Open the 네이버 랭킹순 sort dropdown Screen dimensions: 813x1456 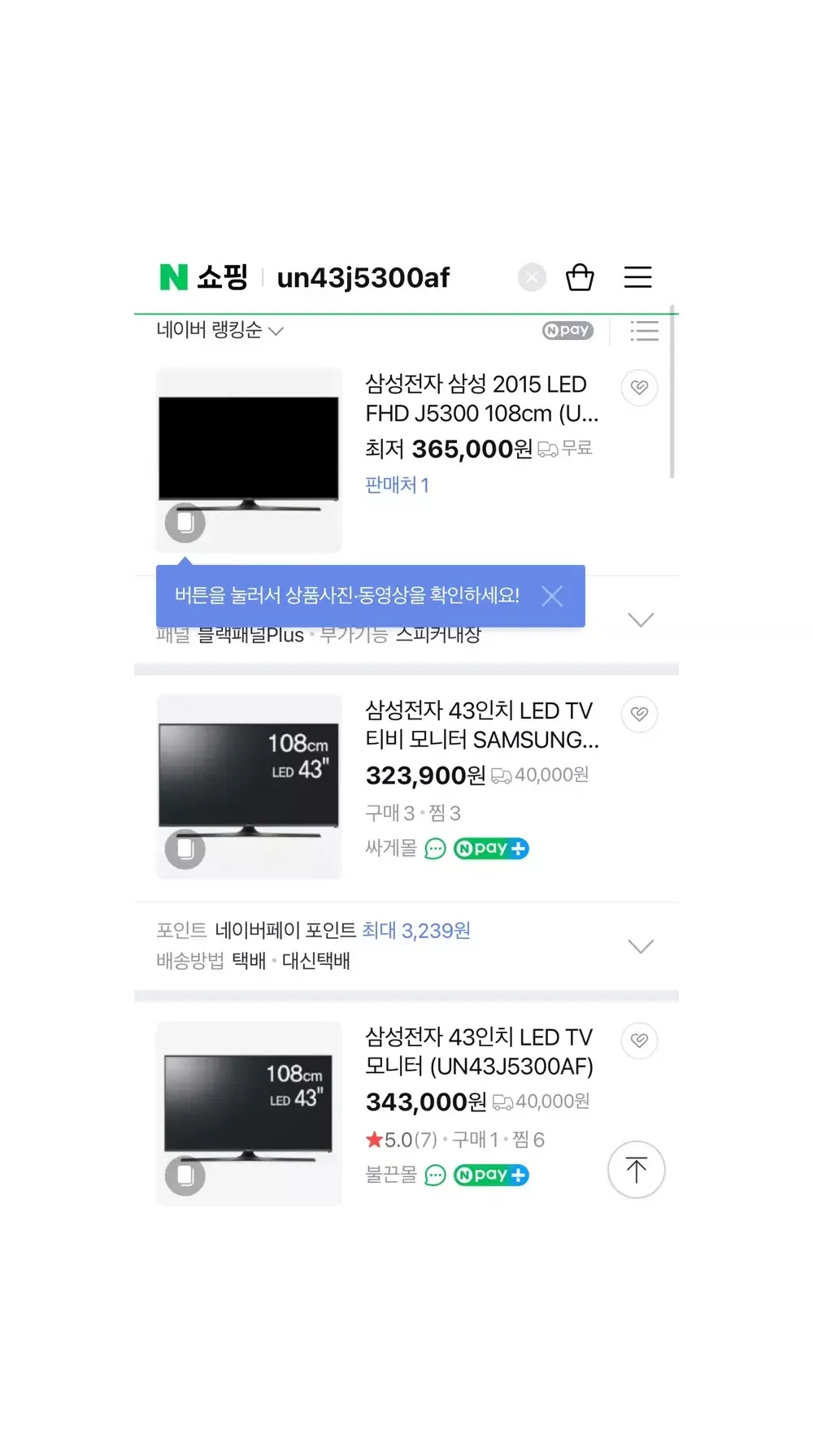[220, 330]
